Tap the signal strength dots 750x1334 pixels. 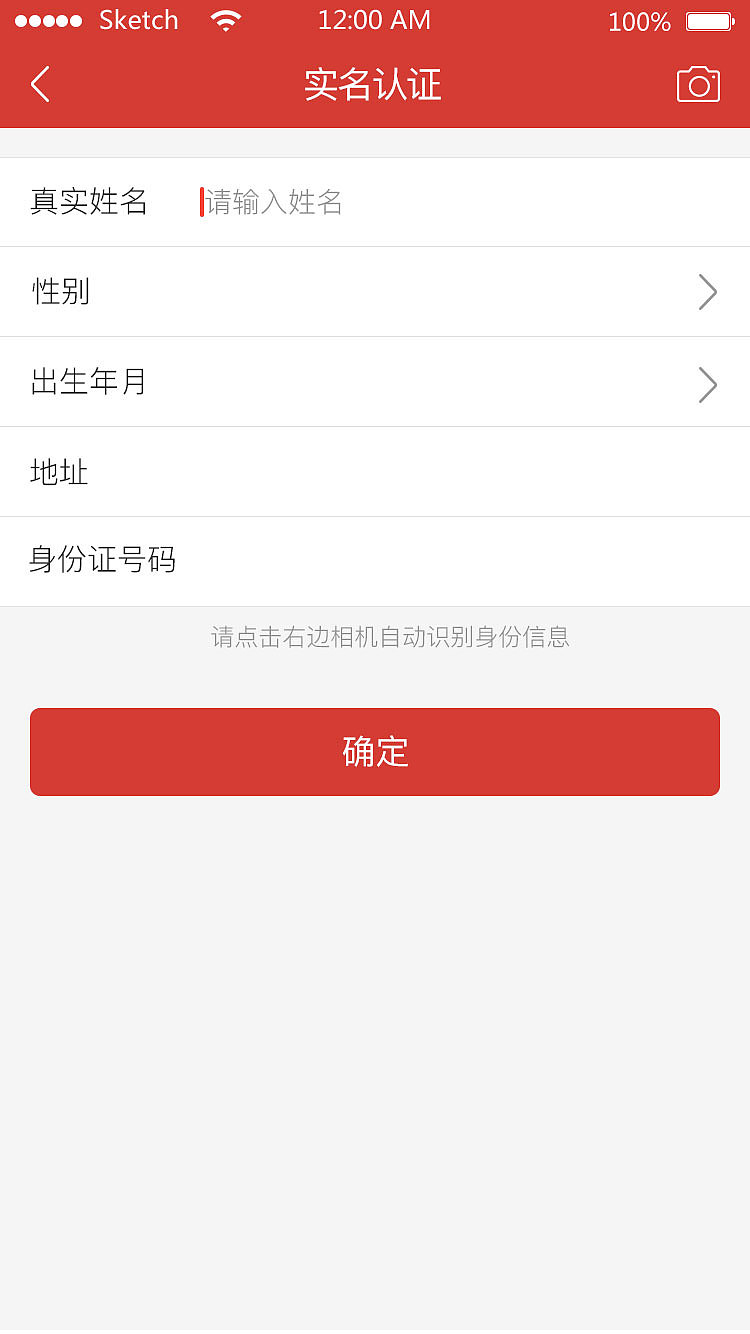(48, 19)
